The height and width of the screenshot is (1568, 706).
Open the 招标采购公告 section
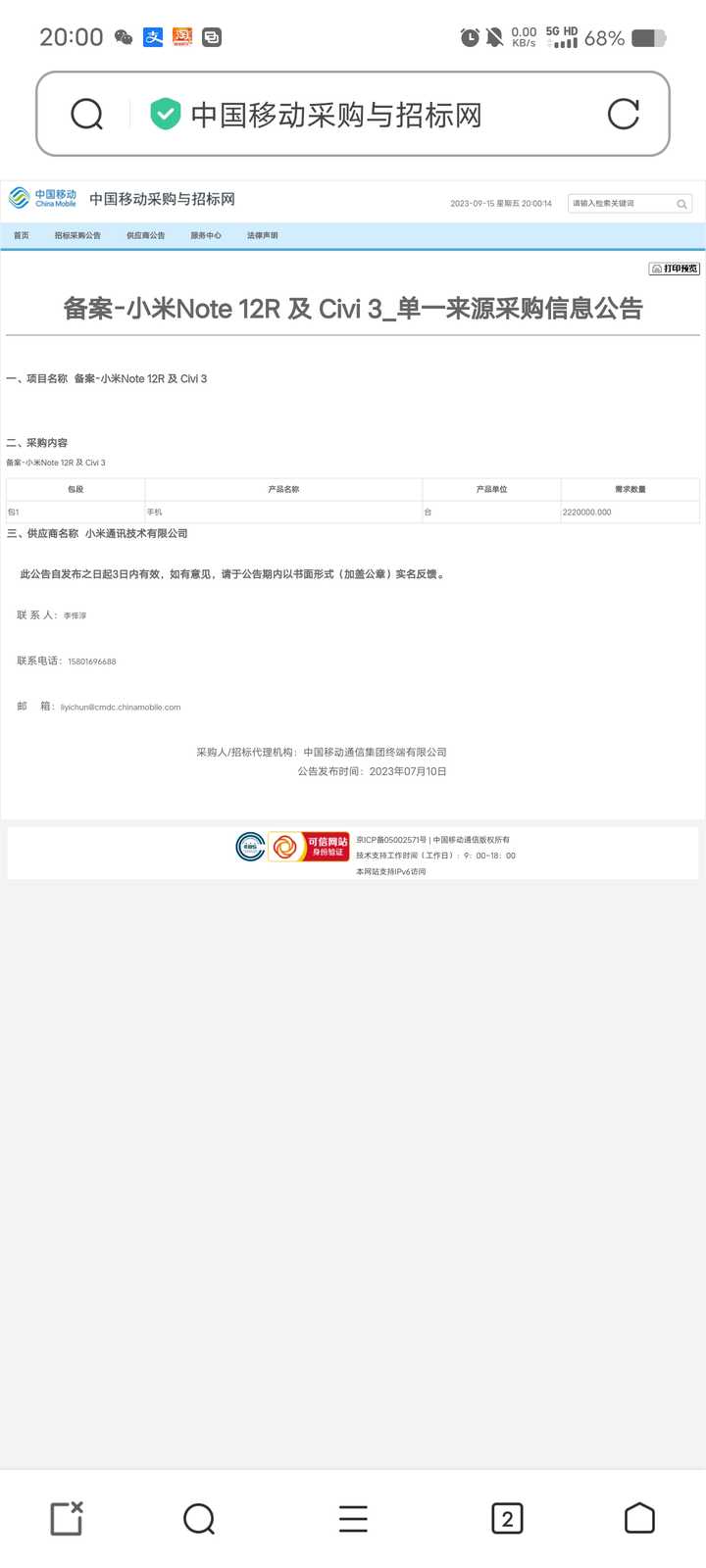pyautogui.click(x=77, y=235)
